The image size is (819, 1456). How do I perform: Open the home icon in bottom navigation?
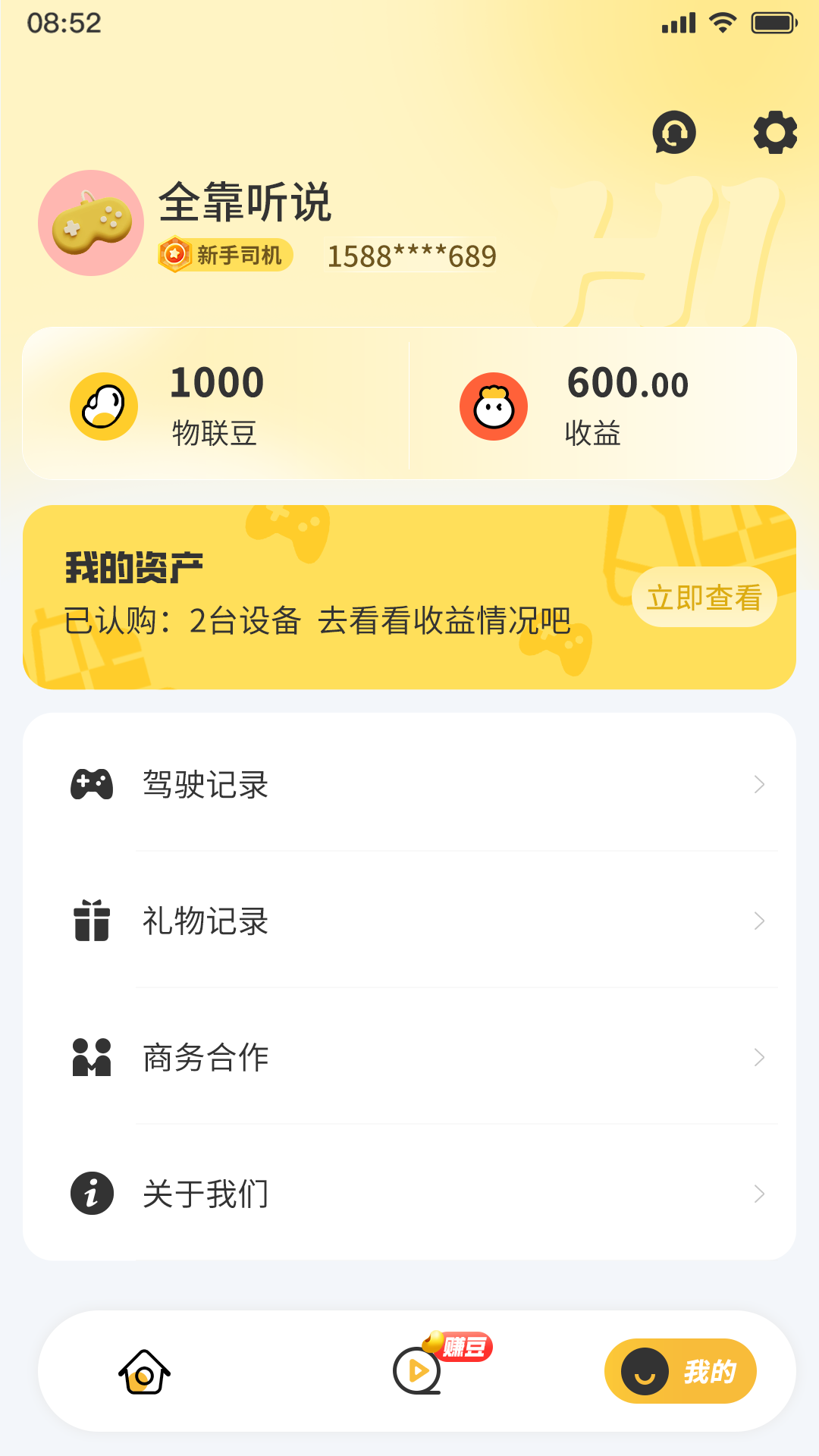143,1373
